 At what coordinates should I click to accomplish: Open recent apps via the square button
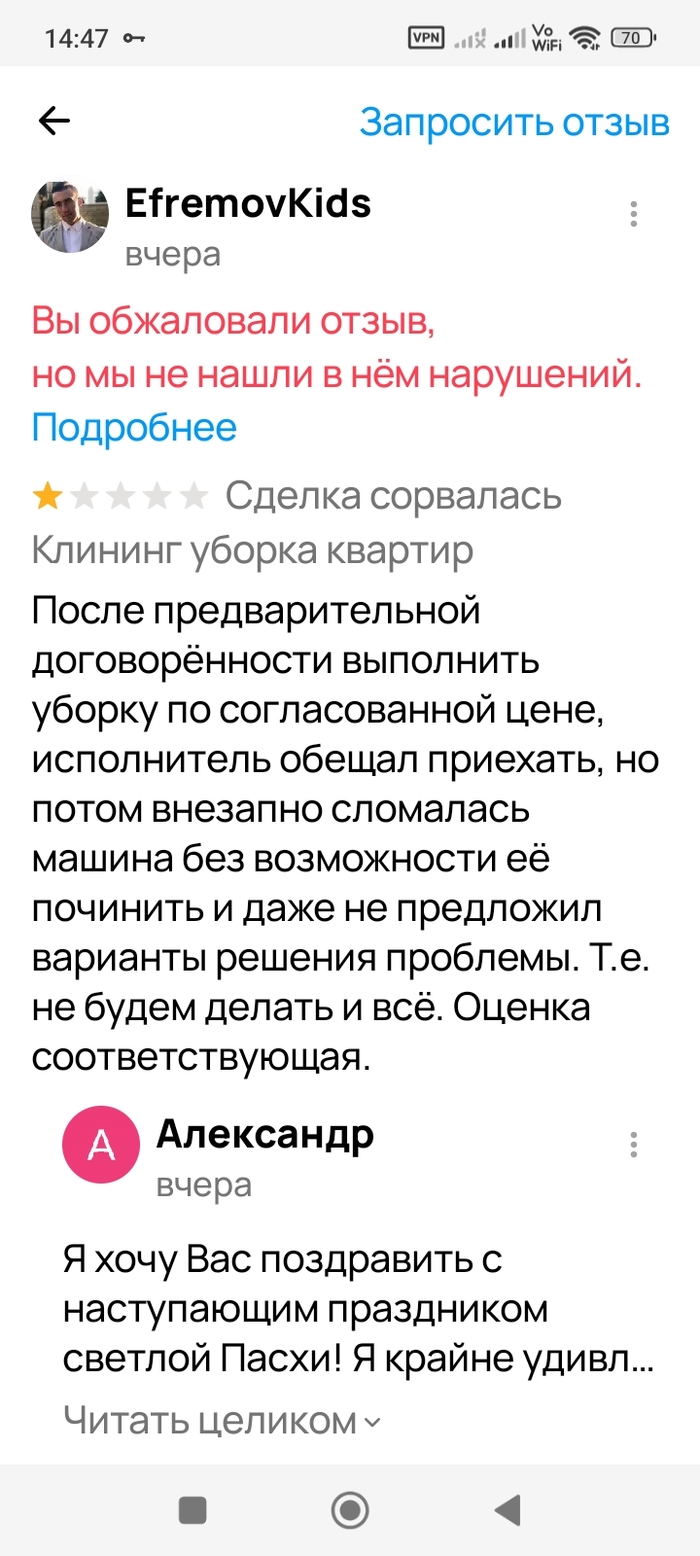tap(192, 1509)
